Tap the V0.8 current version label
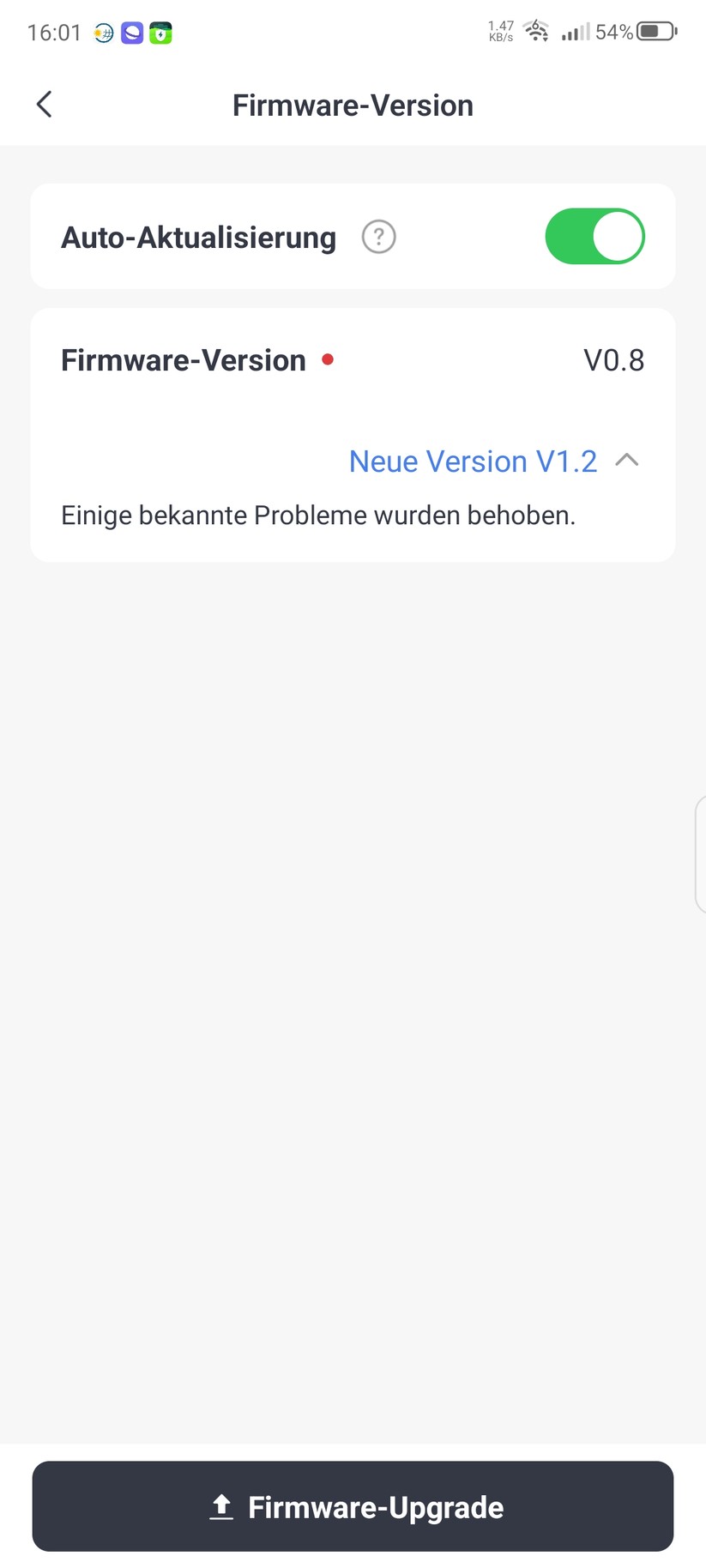Image resolution: width=706 pixels, height=1568 pixels. [614, 360]
